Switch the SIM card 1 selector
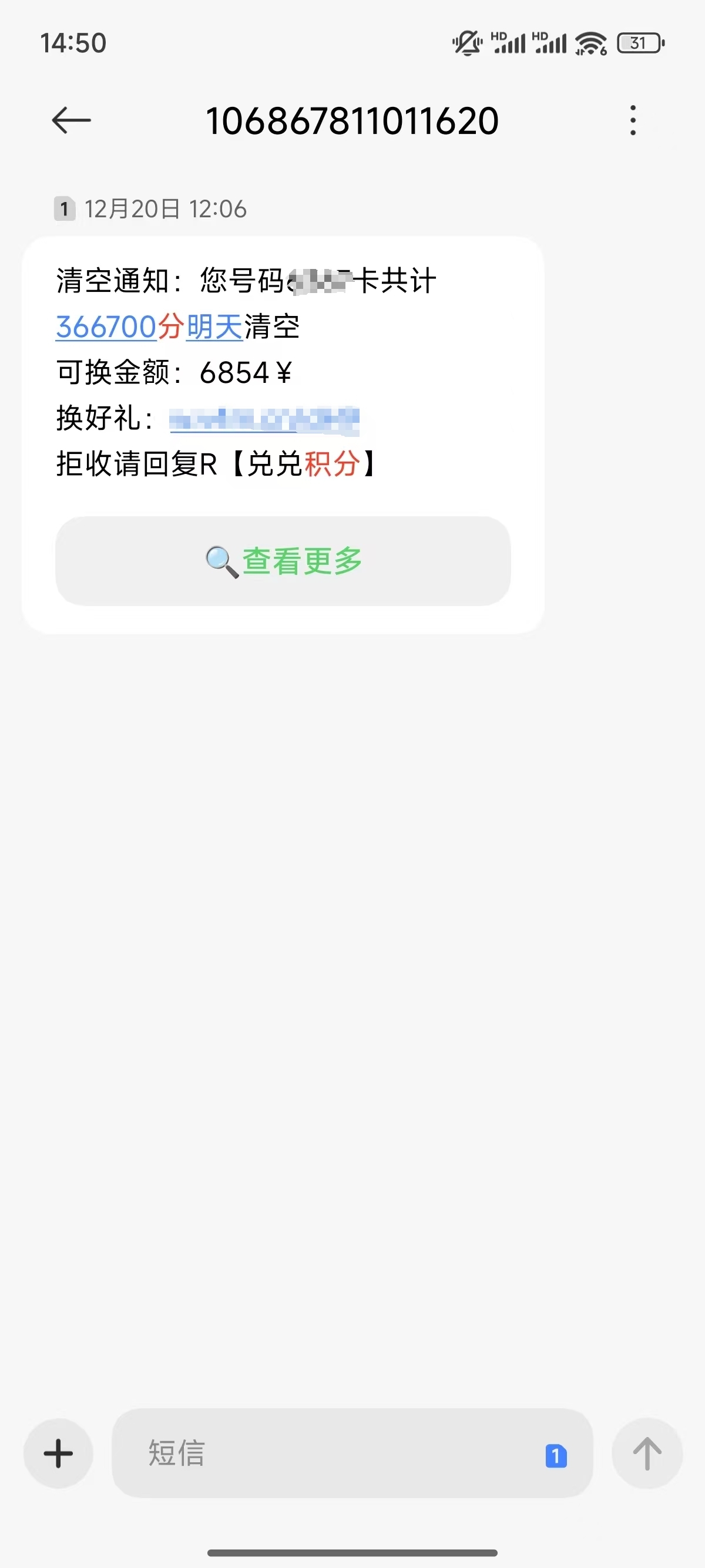This screenshot has height=1568, width=705. 556,1456
